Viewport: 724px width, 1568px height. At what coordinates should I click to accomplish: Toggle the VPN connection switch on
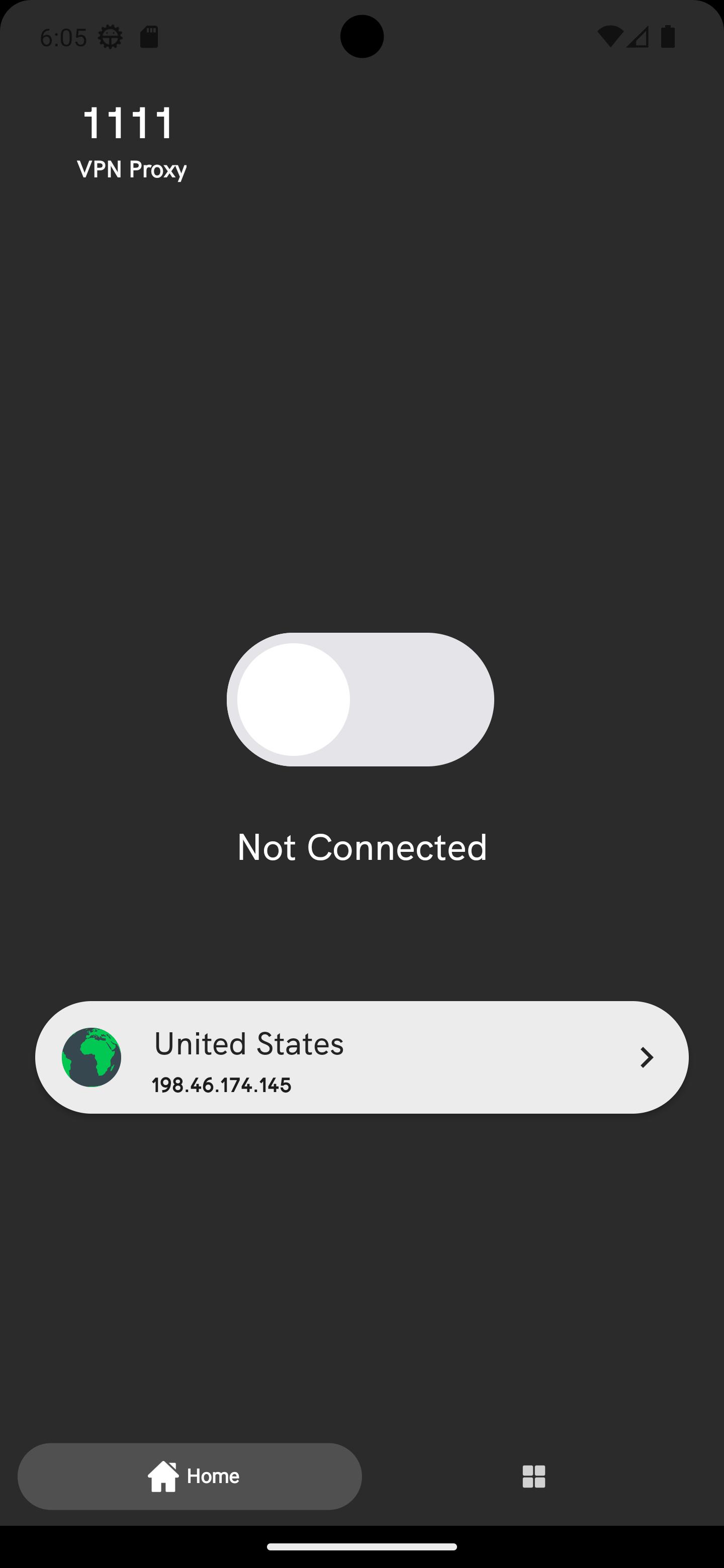tap(360, 700)
